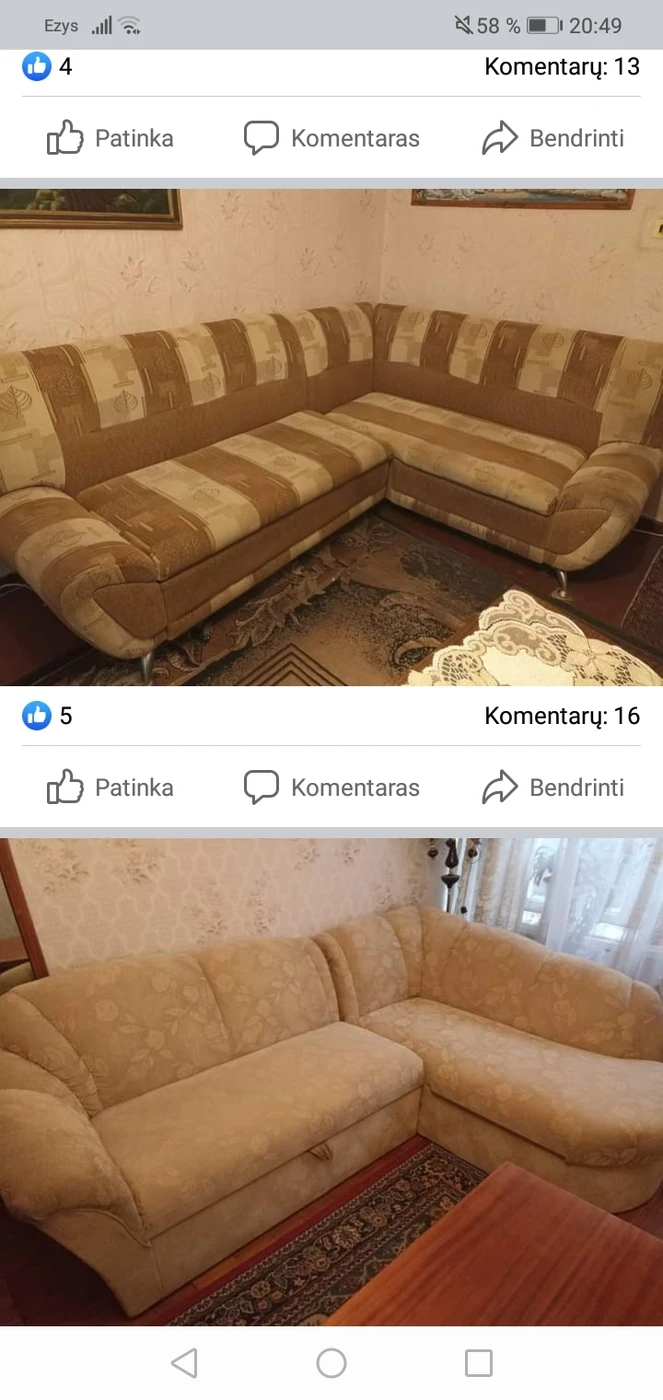View the 13 comments on the top post
This screenshot has height=1400, width=663.
click(x=561, y=67)
